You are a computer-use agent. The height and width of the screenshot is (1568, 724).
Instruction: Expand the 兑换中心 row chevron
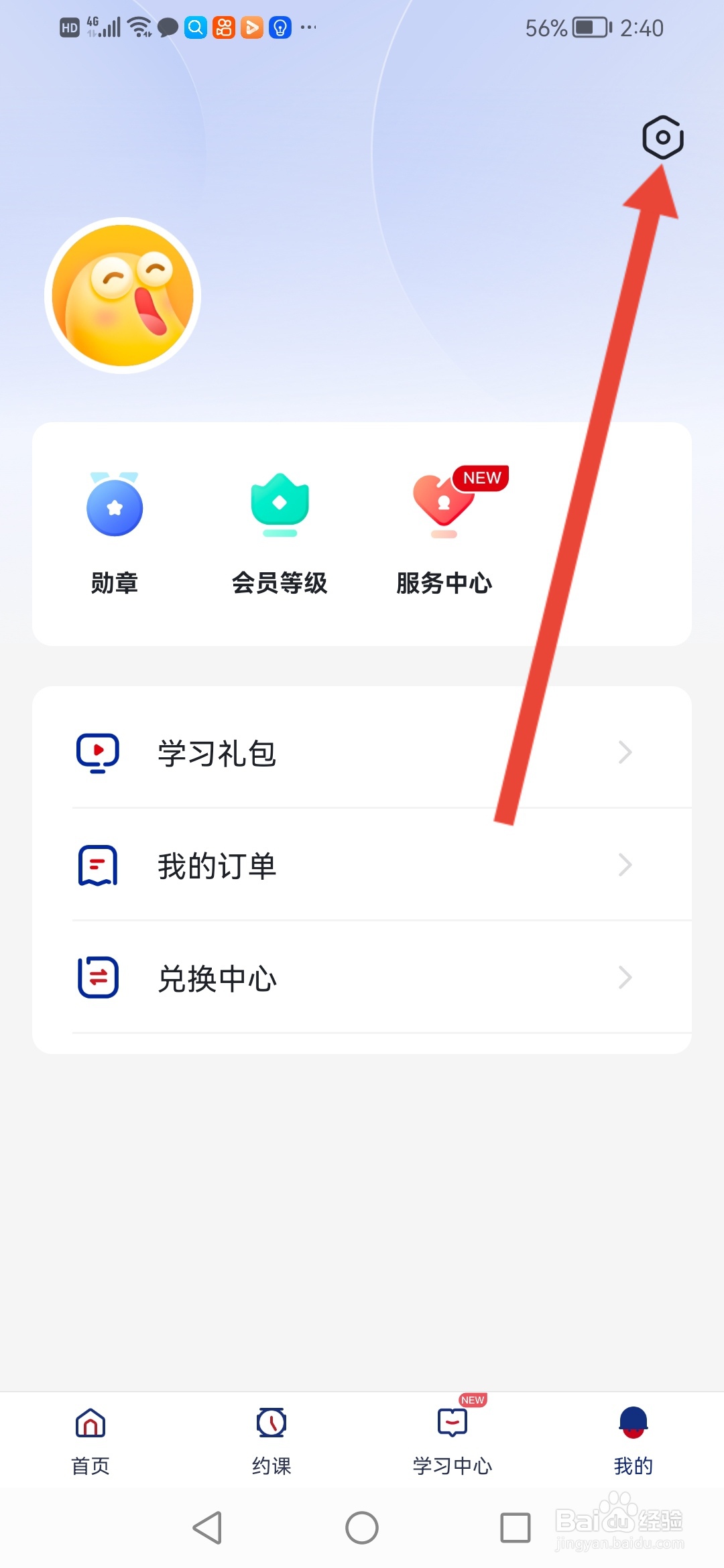[625, 978]
